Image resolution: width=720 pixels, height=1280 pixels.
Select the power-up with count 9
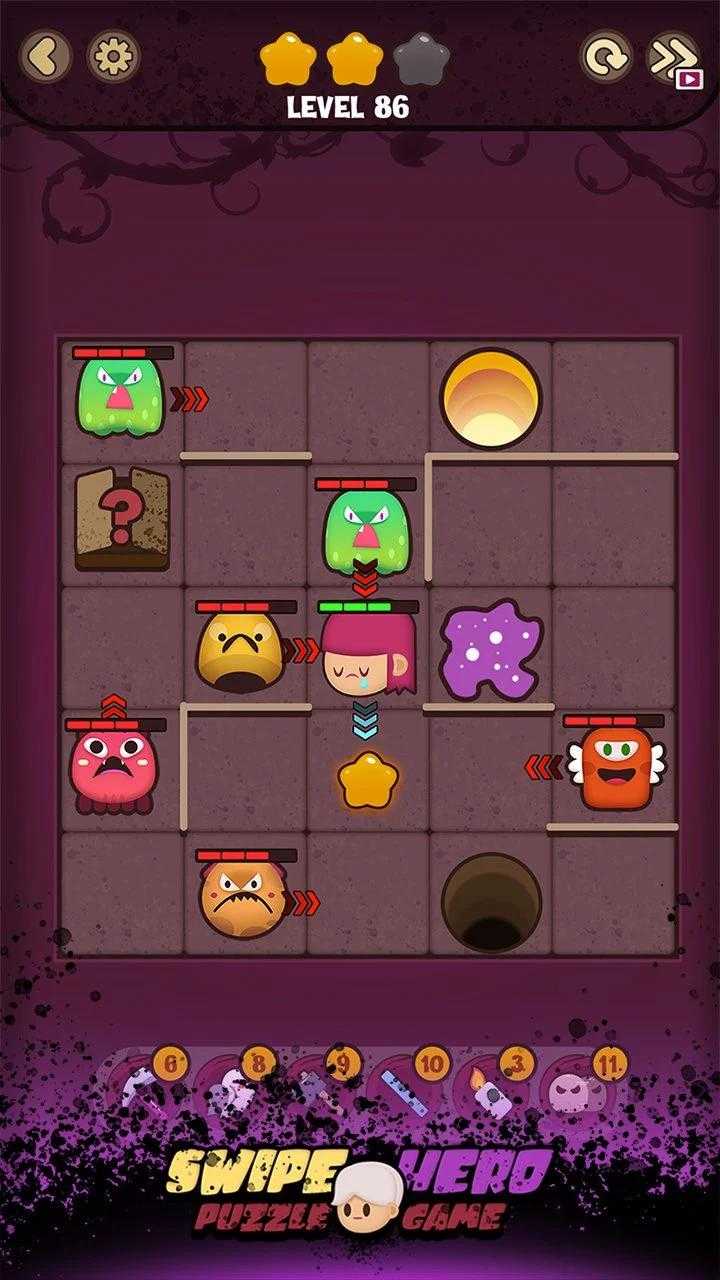[x=318, y=1090]
